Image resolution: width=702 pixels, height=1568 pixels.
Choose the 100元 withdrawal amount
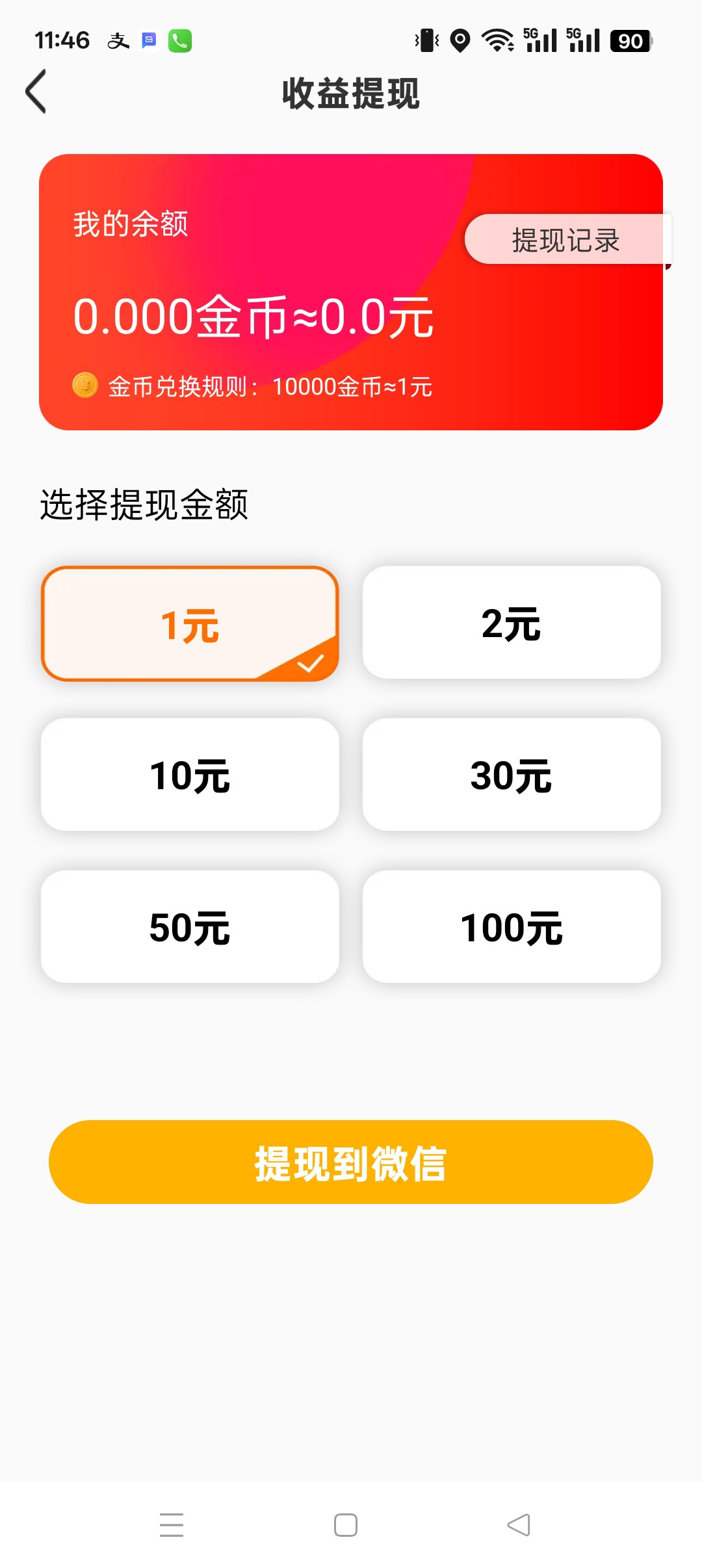coord(511,928)
